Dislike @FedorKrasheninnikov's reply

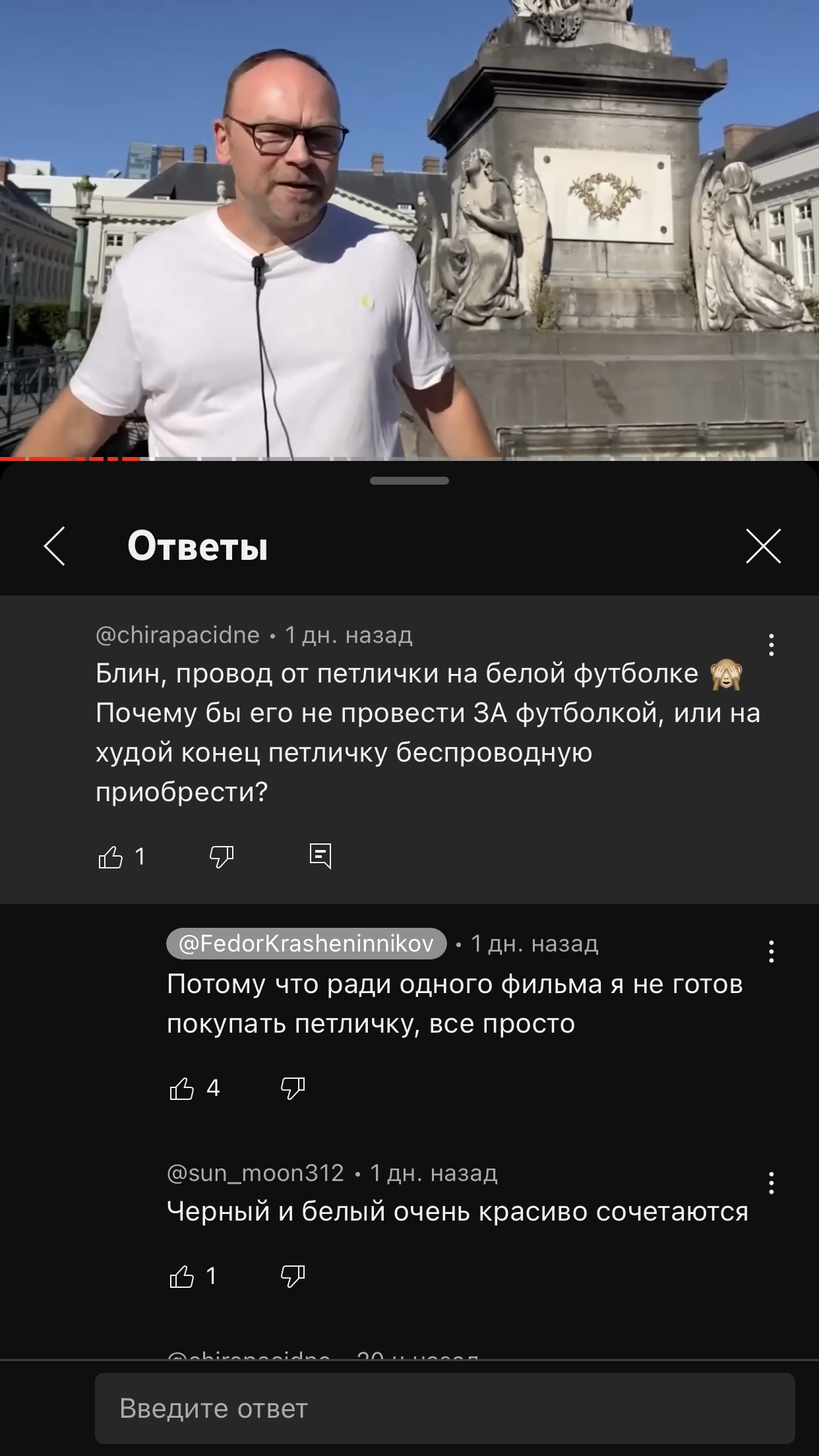tap(293, 1089)
